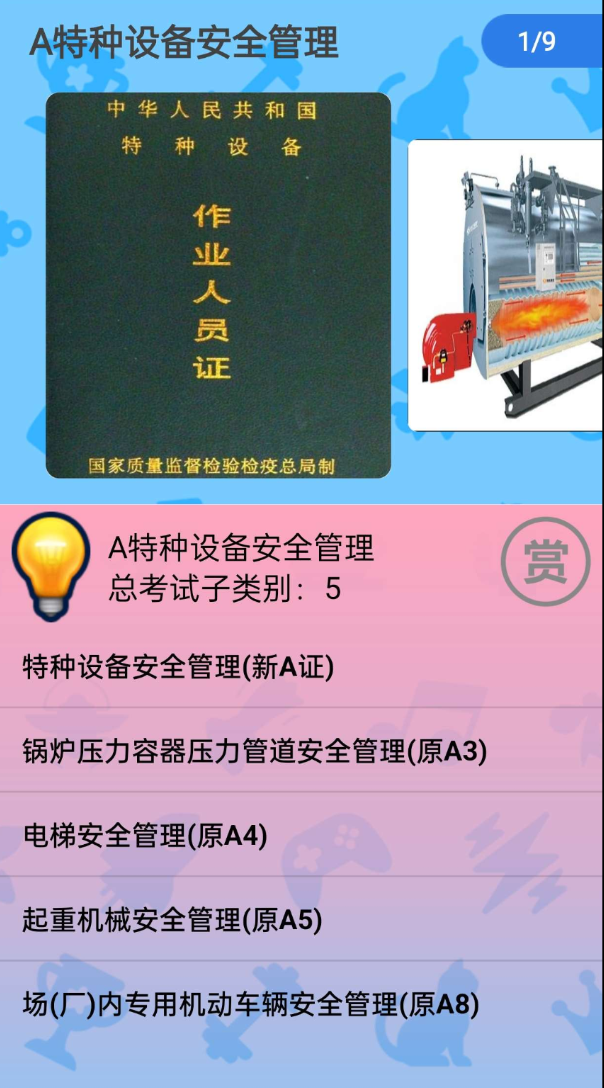Screen dimensions: 604x1088
Task: Open the 作业人员证 certificate card
Action: [218, 286]
